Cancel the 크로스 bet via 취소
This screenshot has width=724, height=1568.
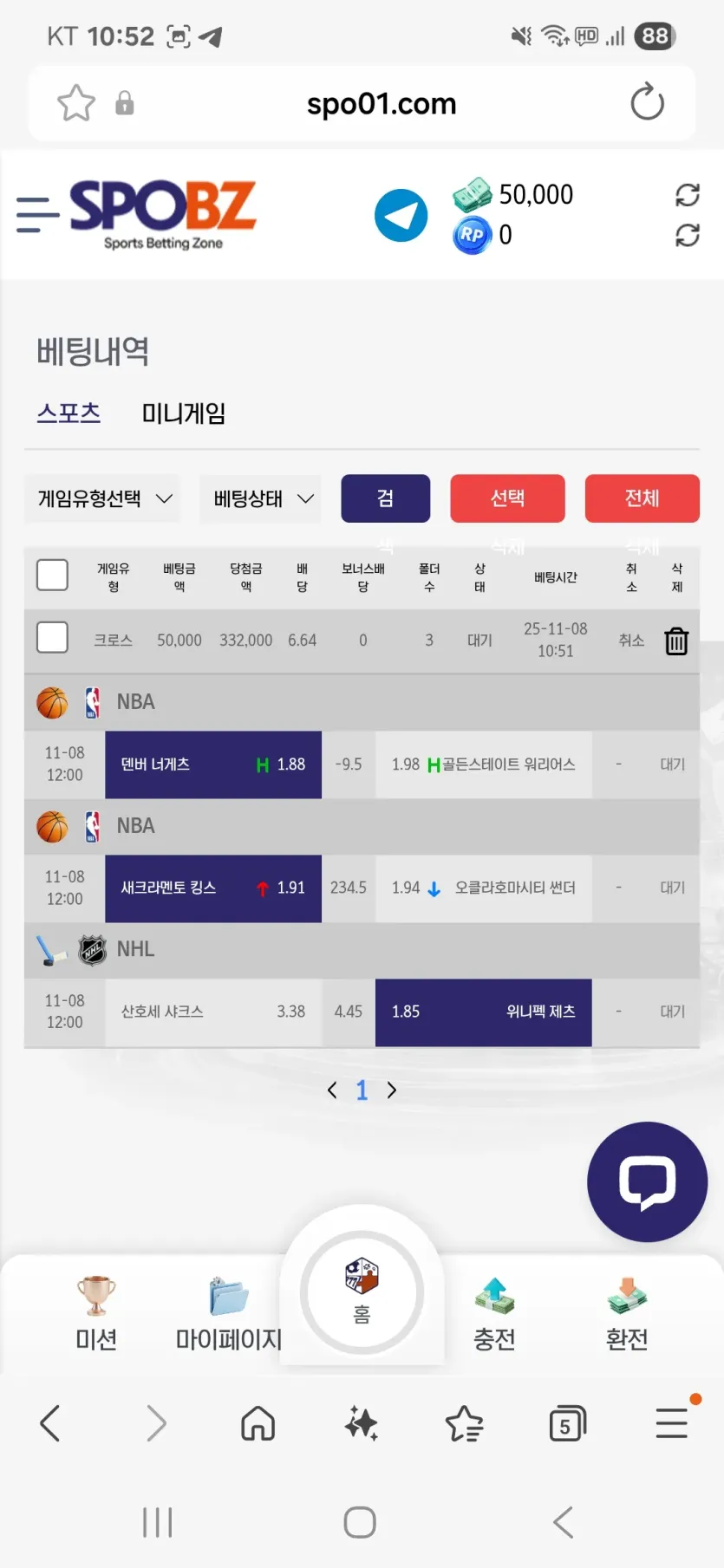(631, 641)
